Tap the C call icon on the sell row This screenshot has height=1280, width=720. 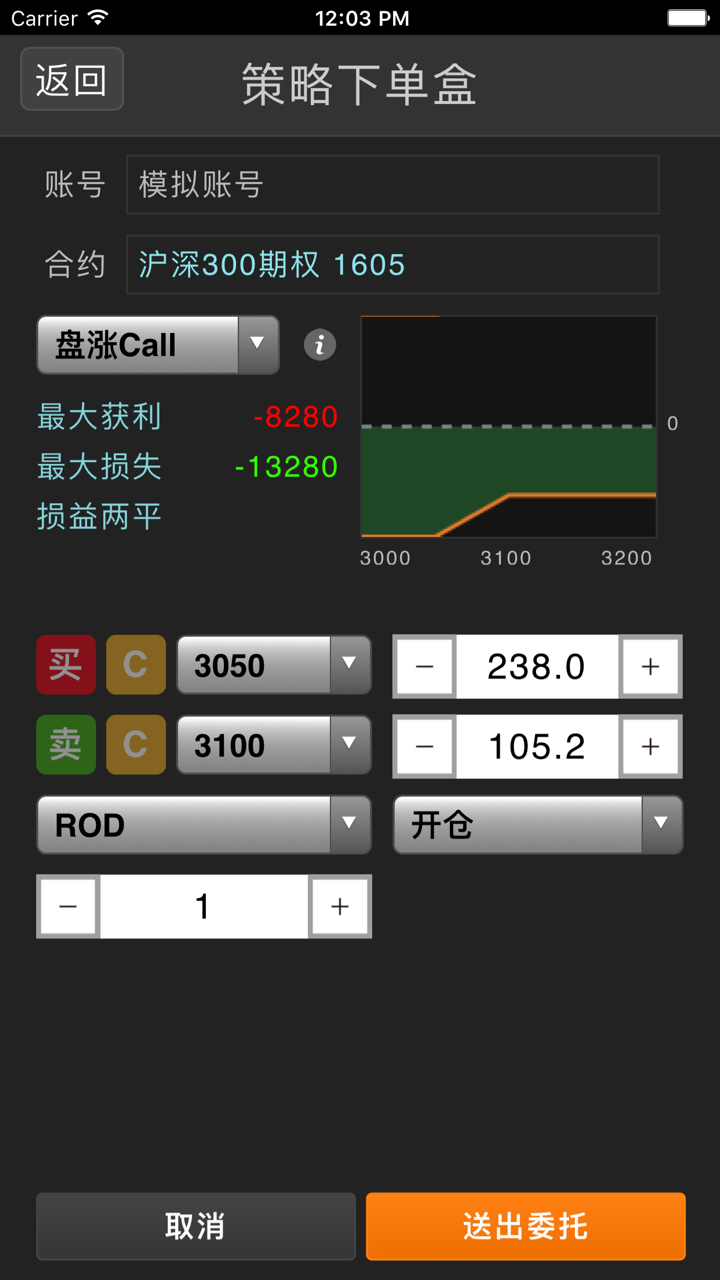pos(135,745)
